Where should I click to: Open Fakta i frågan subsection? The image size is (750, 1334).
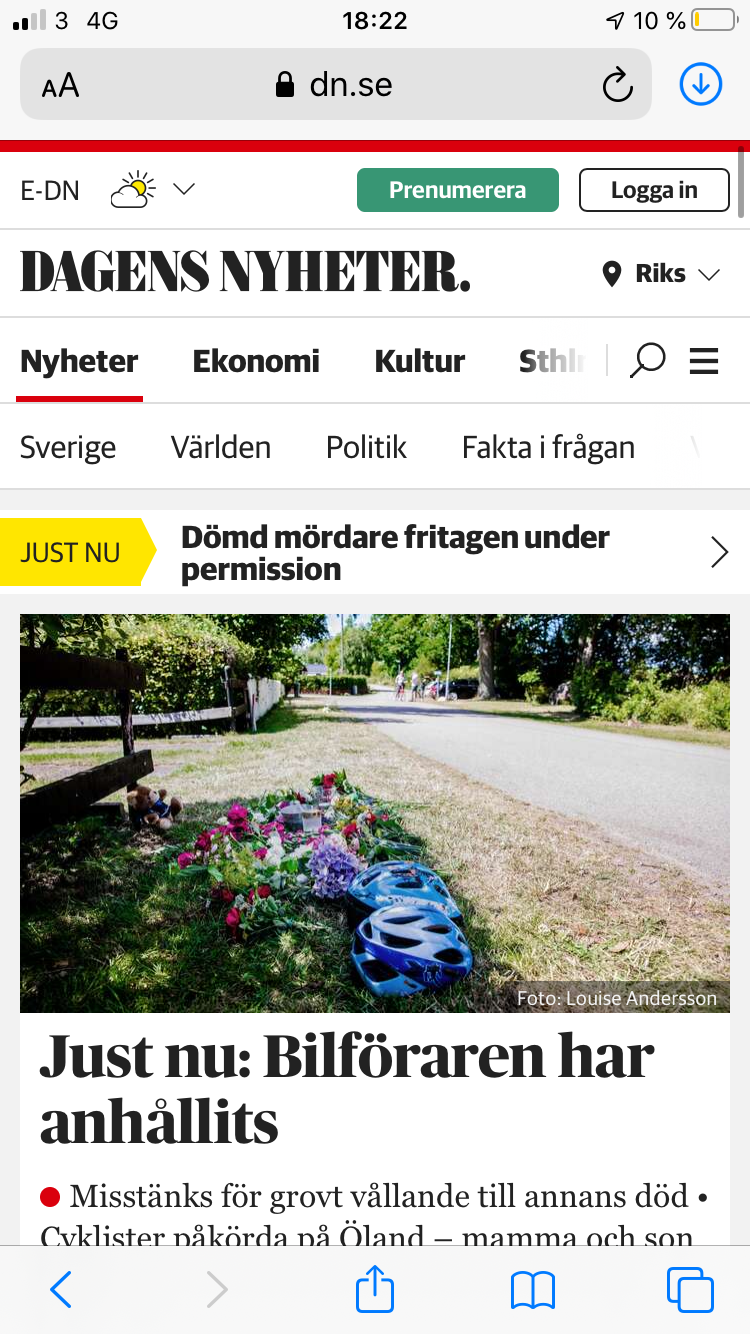click(x=548, y=447)
